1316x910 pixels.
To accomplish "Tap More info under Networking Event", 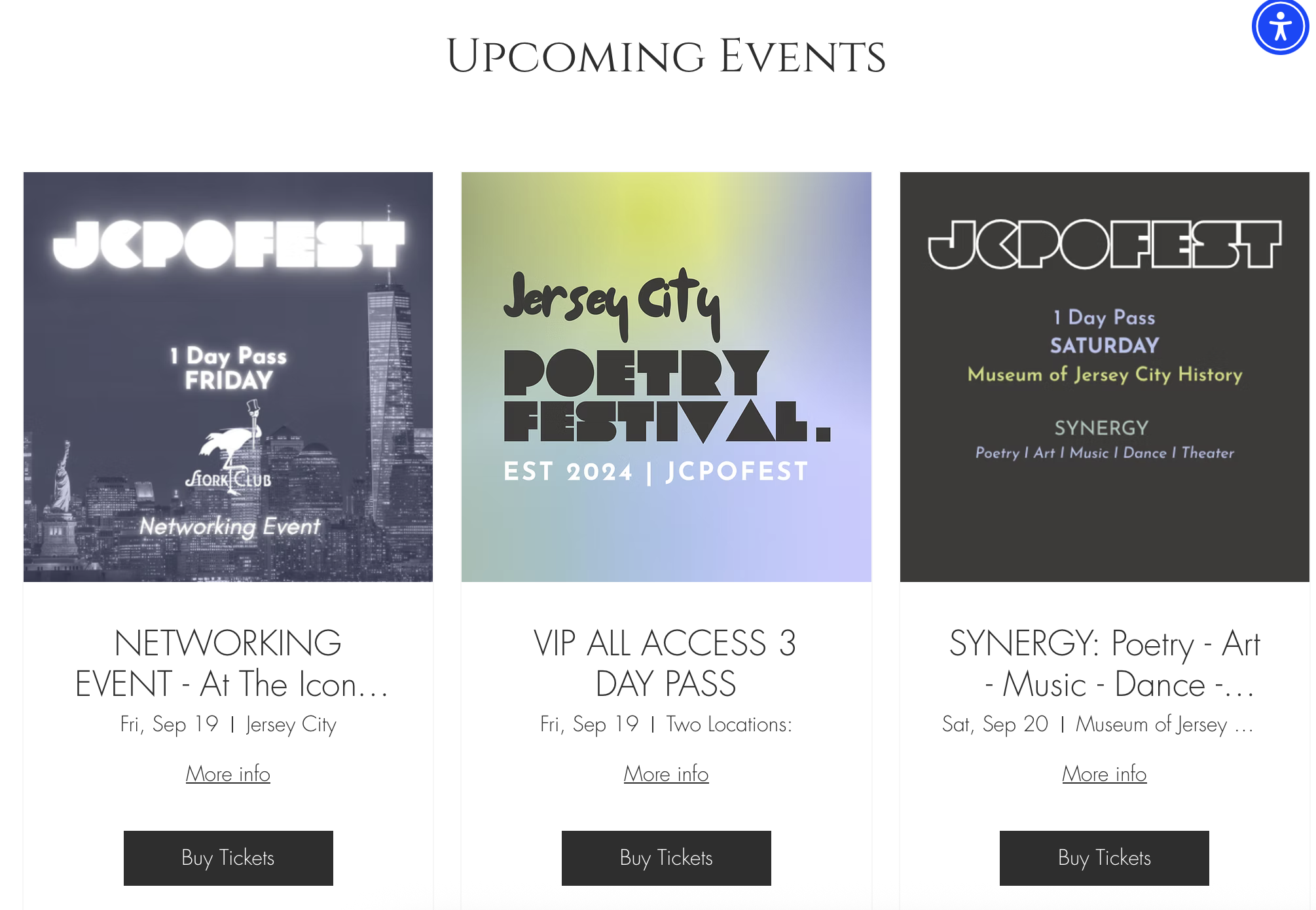I will (228, 774).
